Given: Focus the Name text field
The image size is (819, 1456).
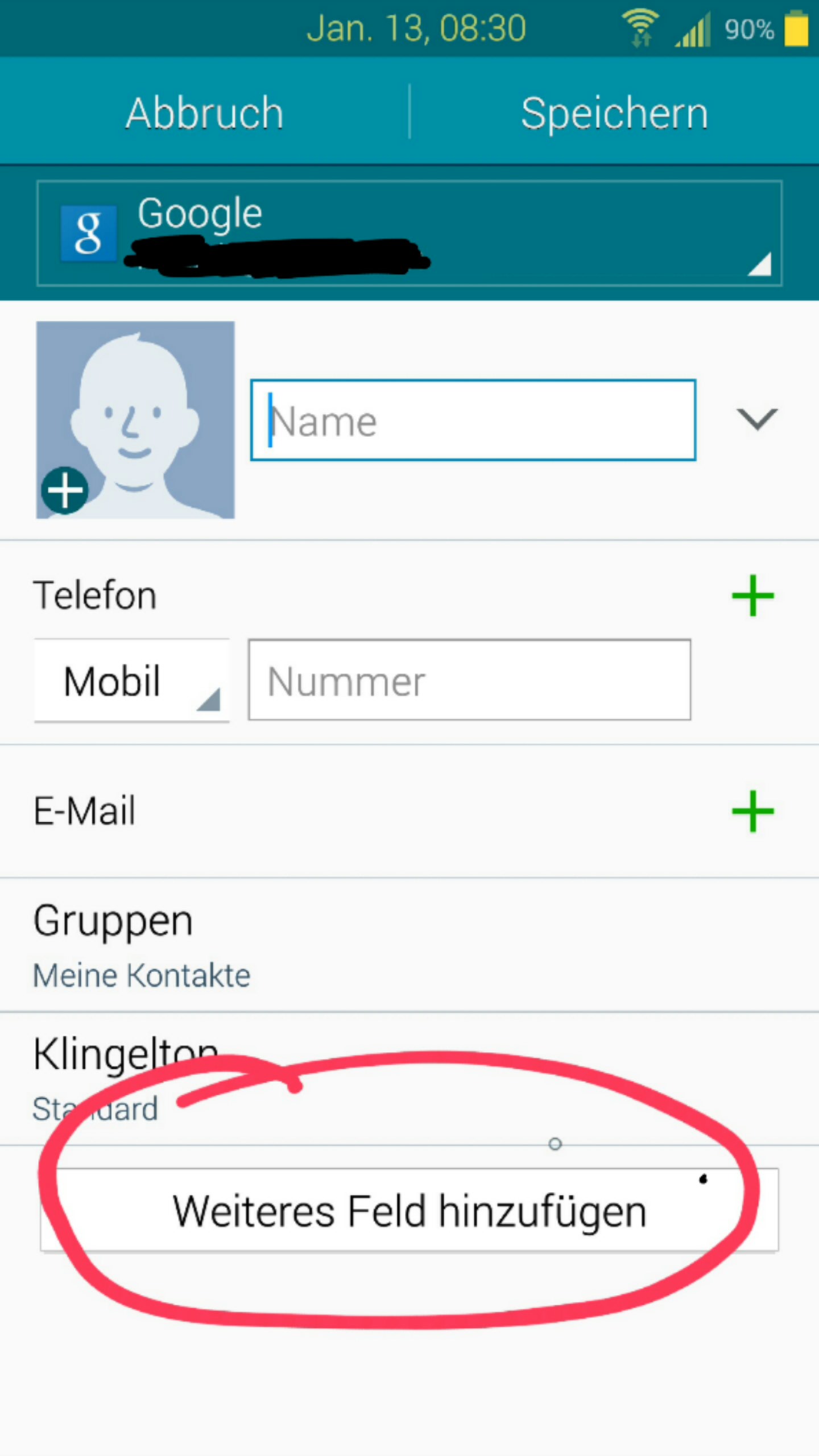Looking at the screenshot, I should pos(473,420).
